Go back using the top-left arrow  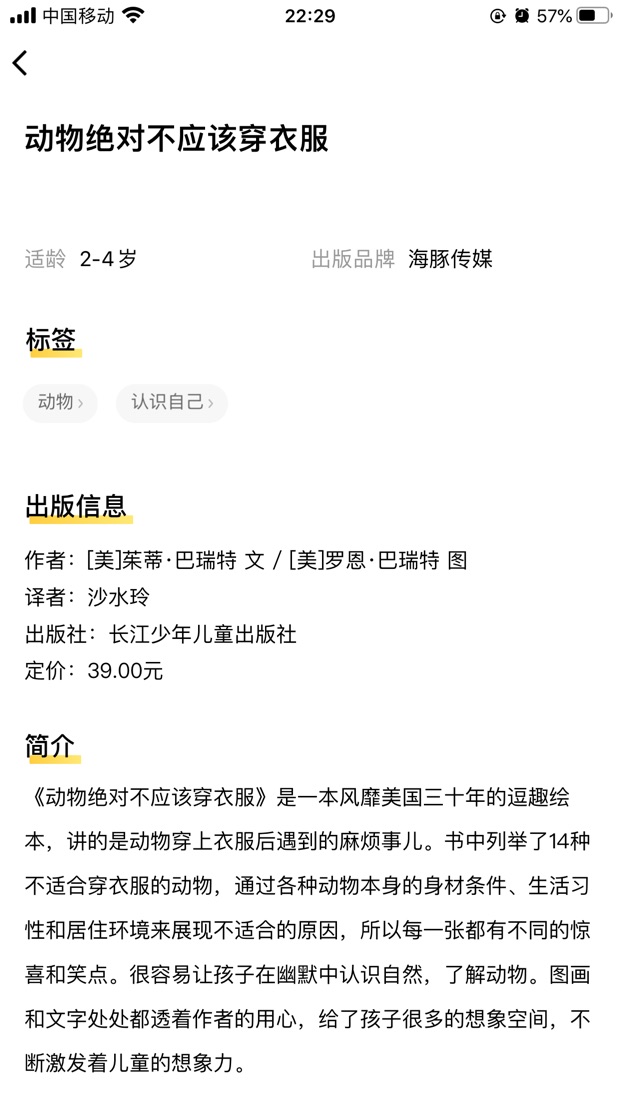pos(20,63)
